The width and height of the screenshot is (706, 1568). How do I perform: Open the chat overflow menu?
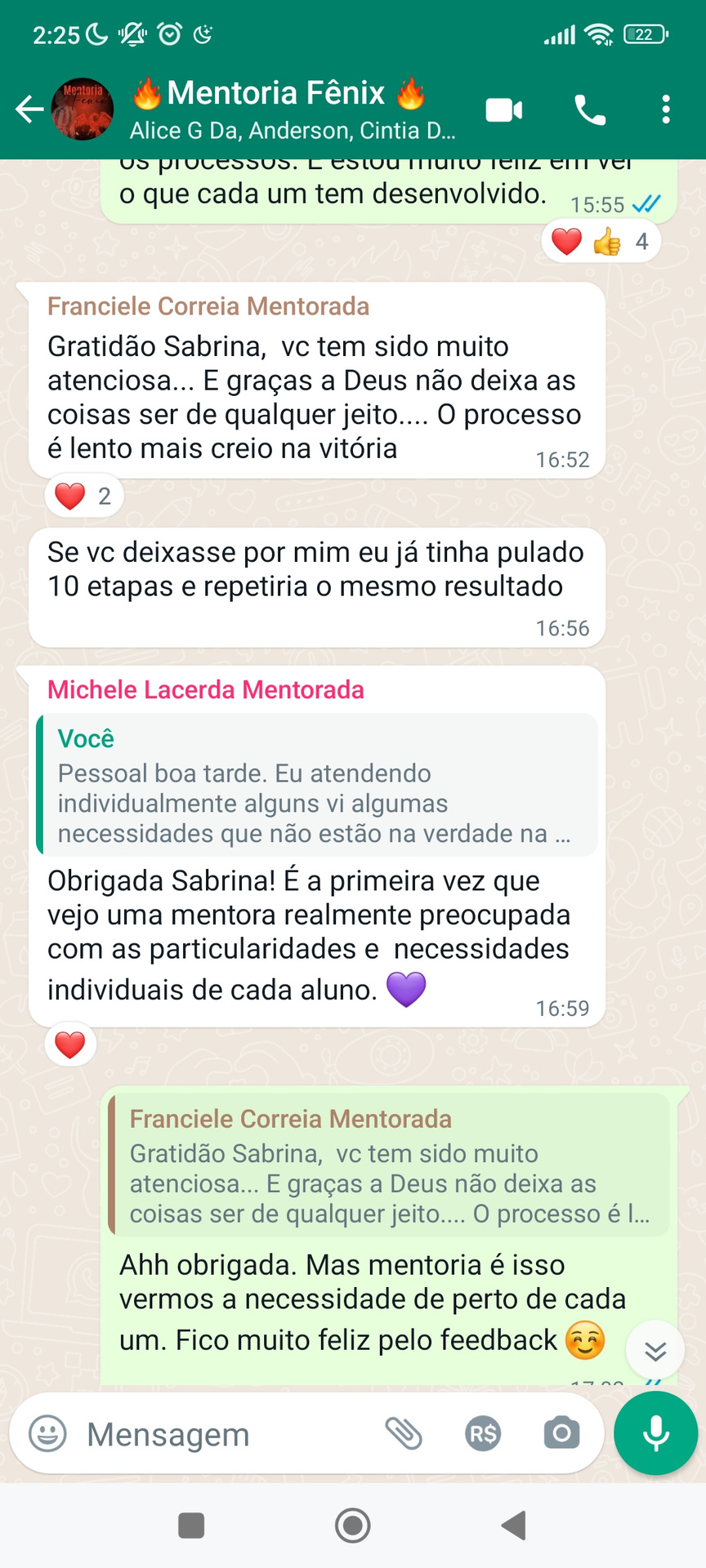pyautogui.click(x=666, y=109)
